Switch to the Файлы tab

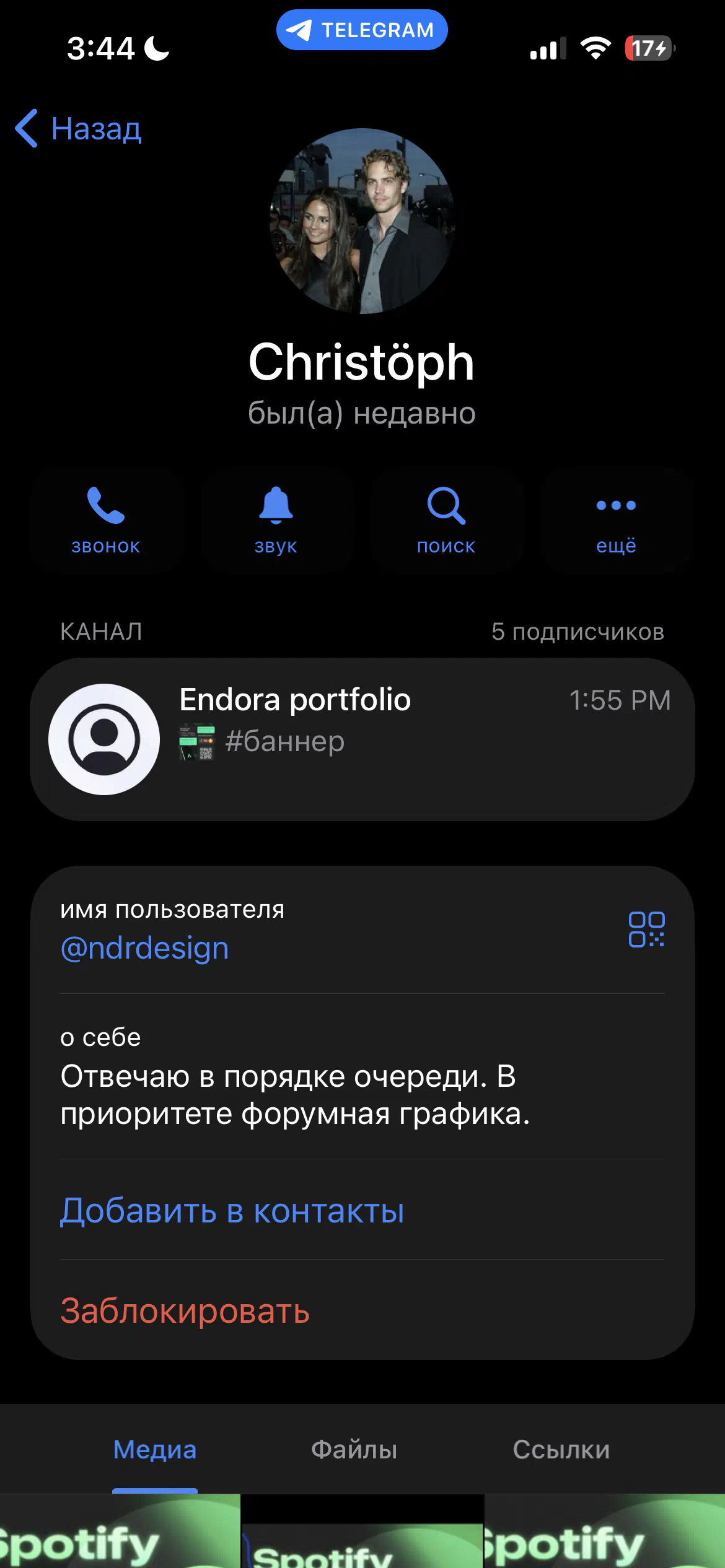[x=354, y=1450]
